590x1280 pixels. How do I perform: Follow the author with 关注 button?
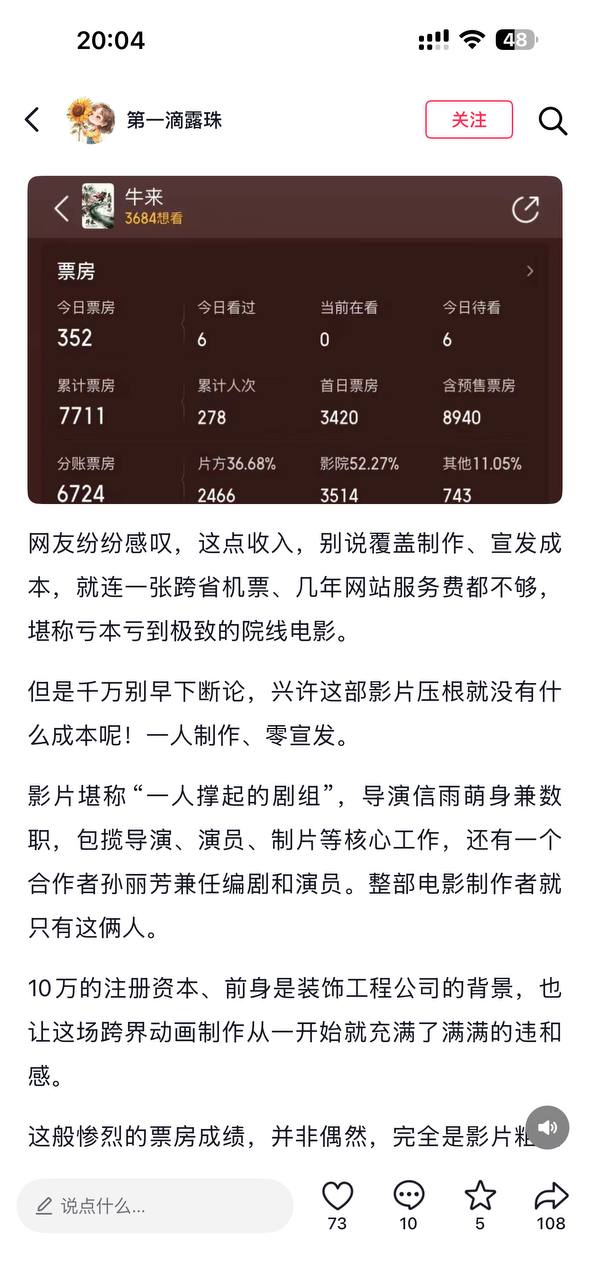pos(469,120)
